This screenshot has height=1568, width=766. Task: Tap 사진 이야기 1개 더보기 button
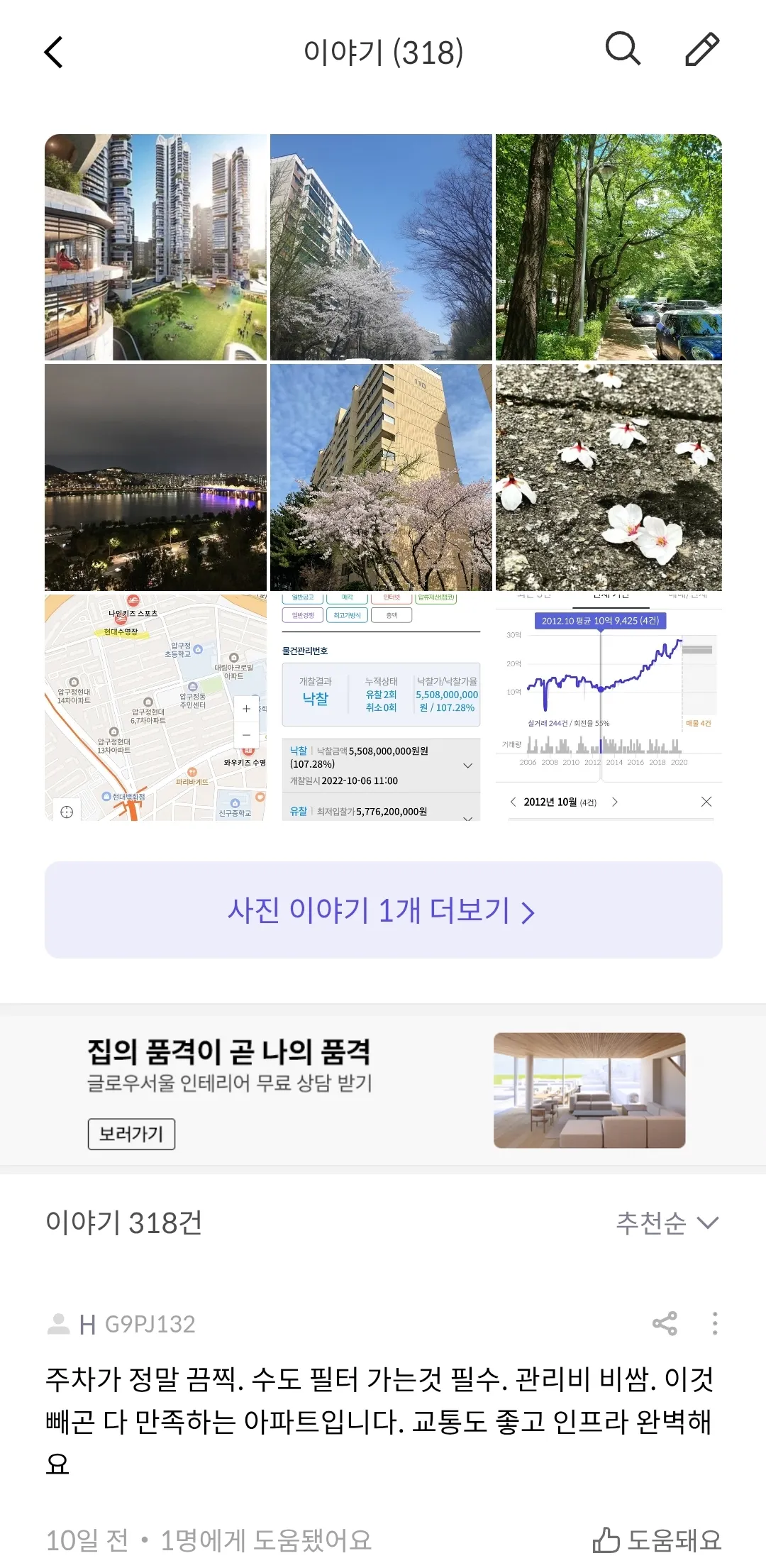[x=383, y=910]
